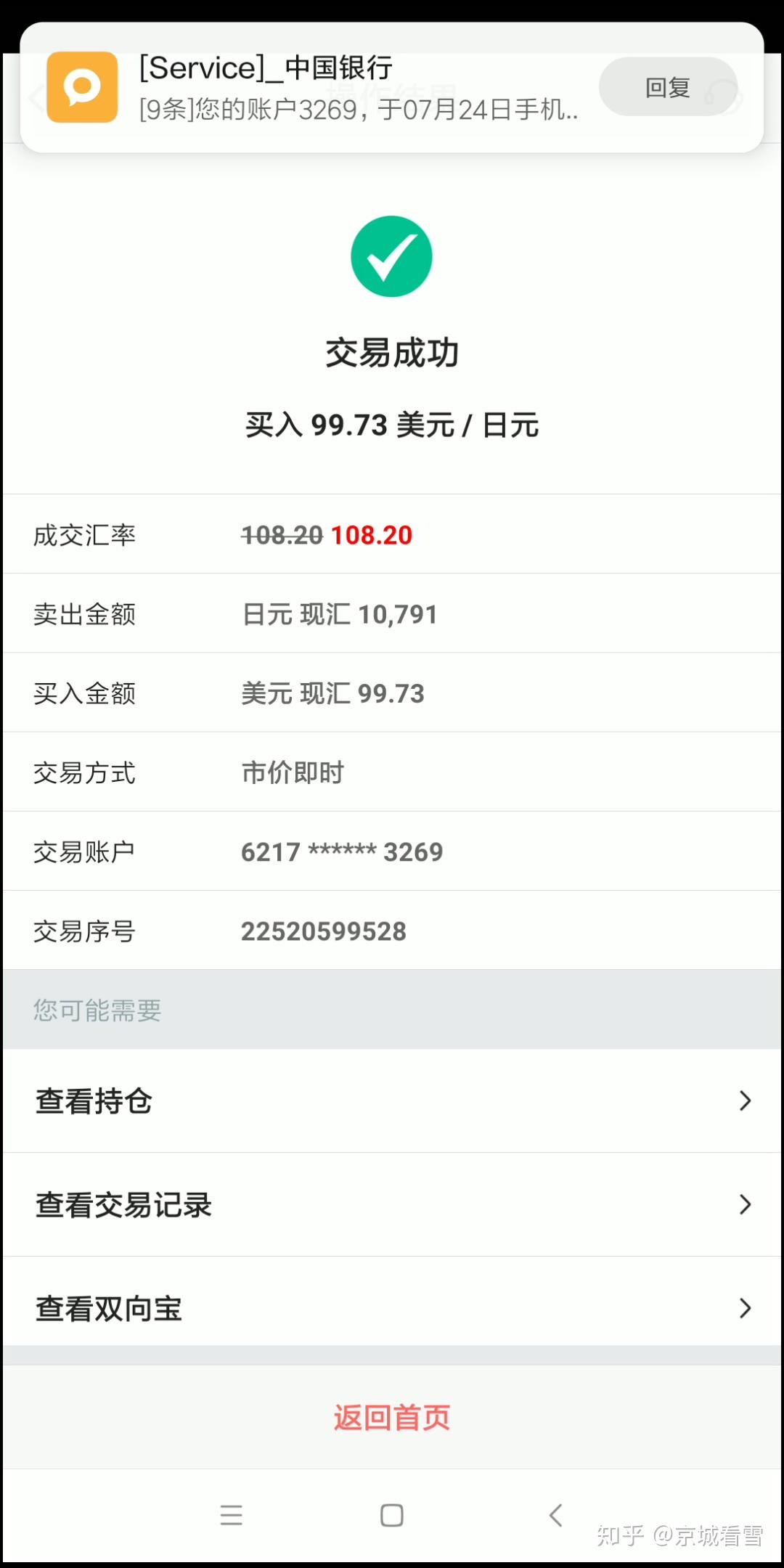Tap the 交易序号 number 22520599528

[324, 931]
